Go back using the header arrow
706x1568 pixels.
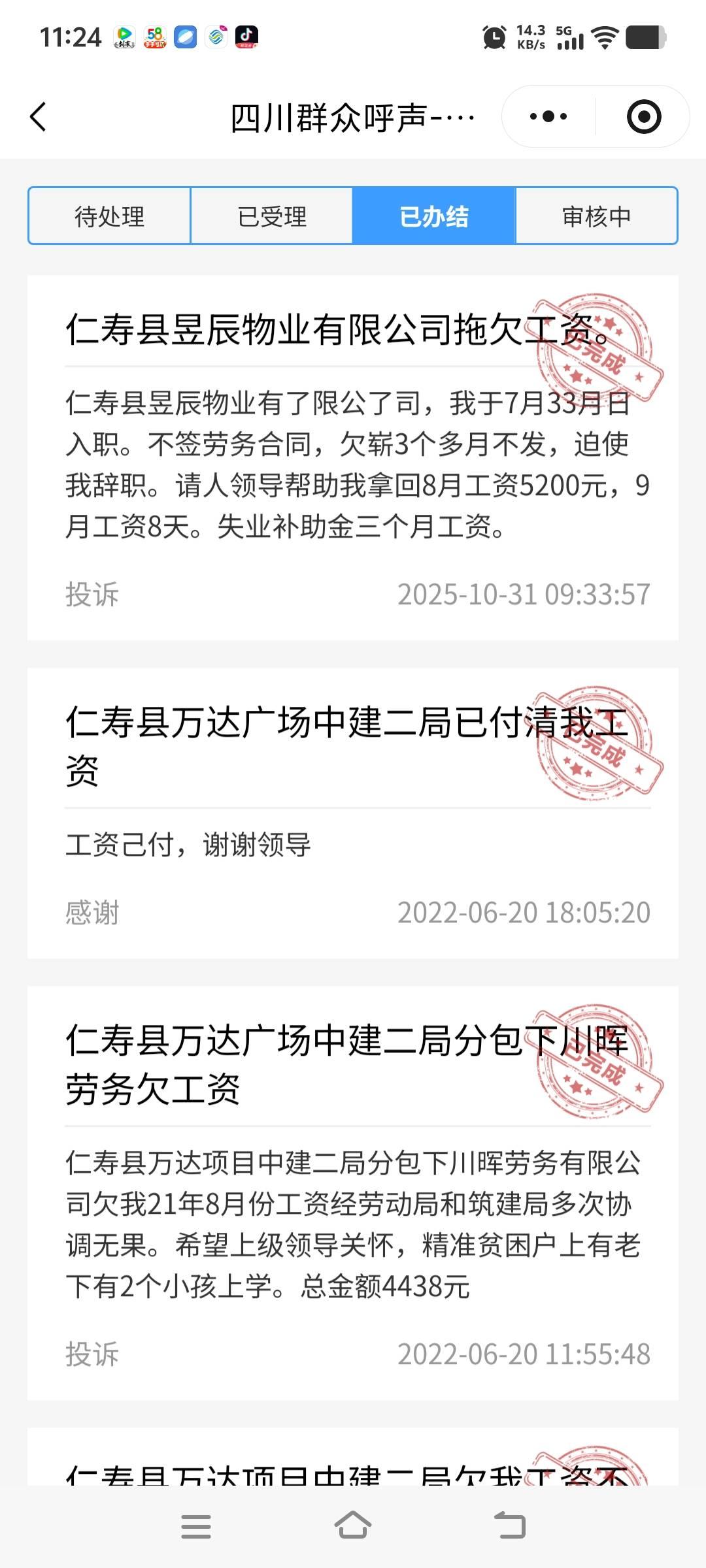tap(39, 118)
